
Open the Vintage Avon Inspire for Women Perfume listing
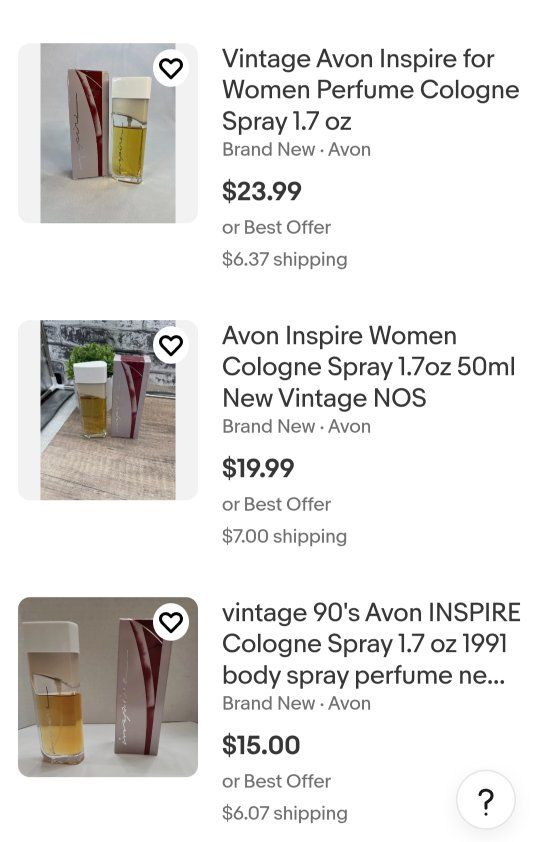370,90
